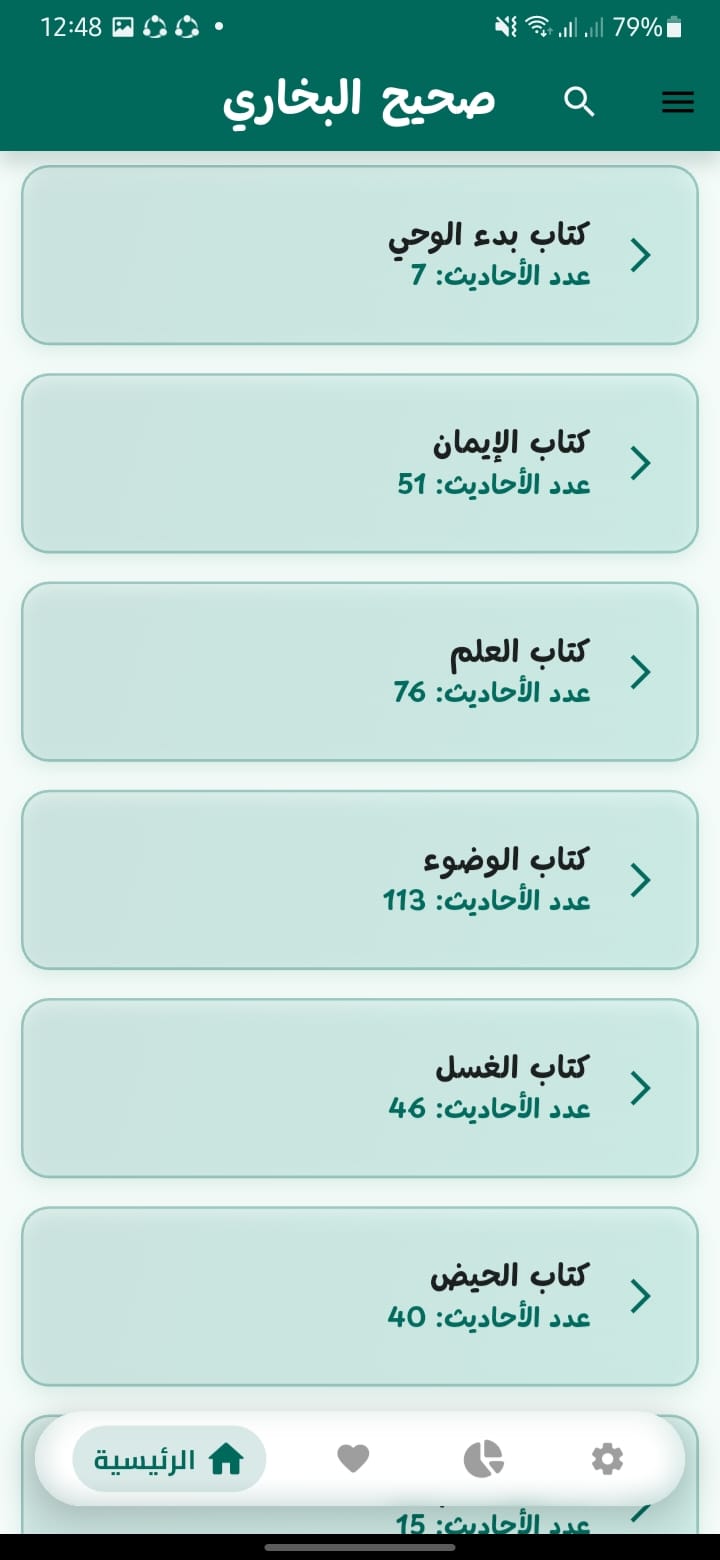Open the hamburger drawer menu
Image resolution: width=720 pixels, height=1560 pixels.
coord(678,102)
